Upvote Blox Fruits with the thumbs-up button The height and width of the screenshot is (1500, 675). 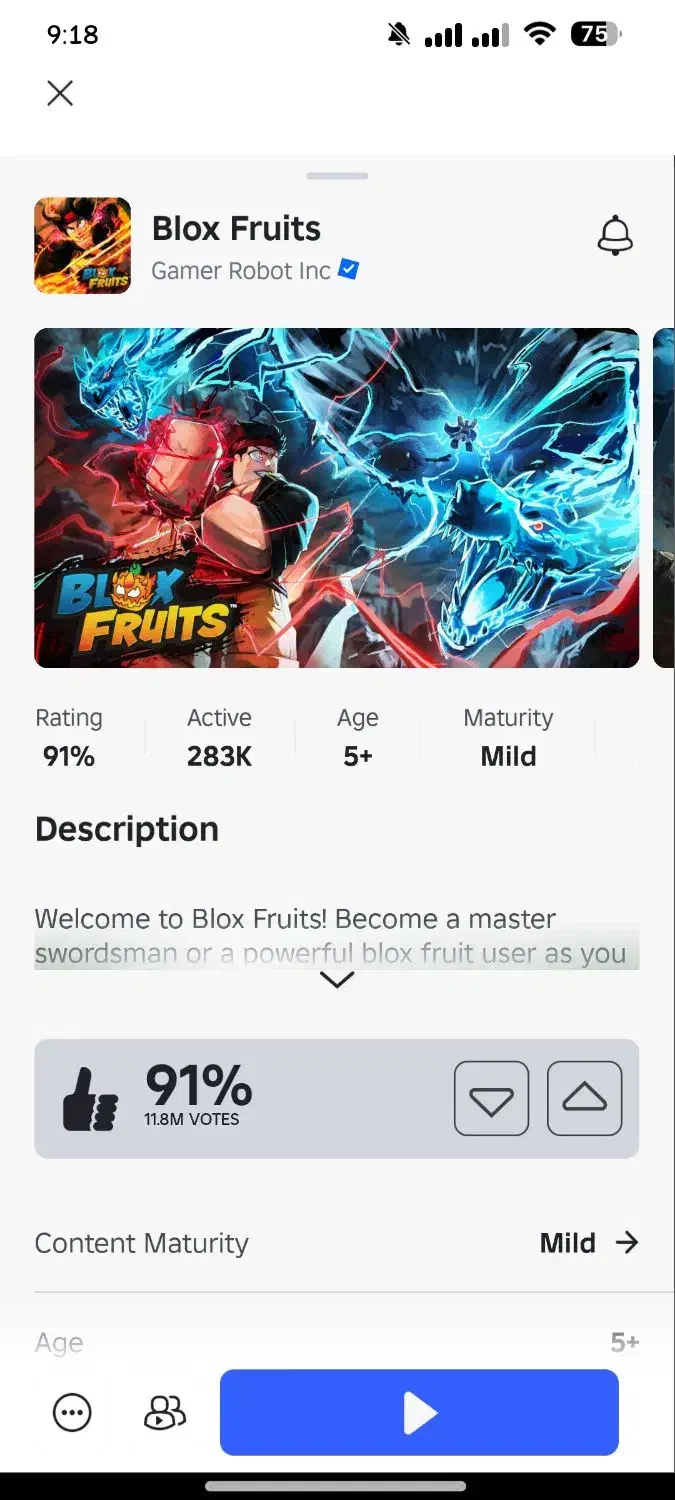(584, 1098)
